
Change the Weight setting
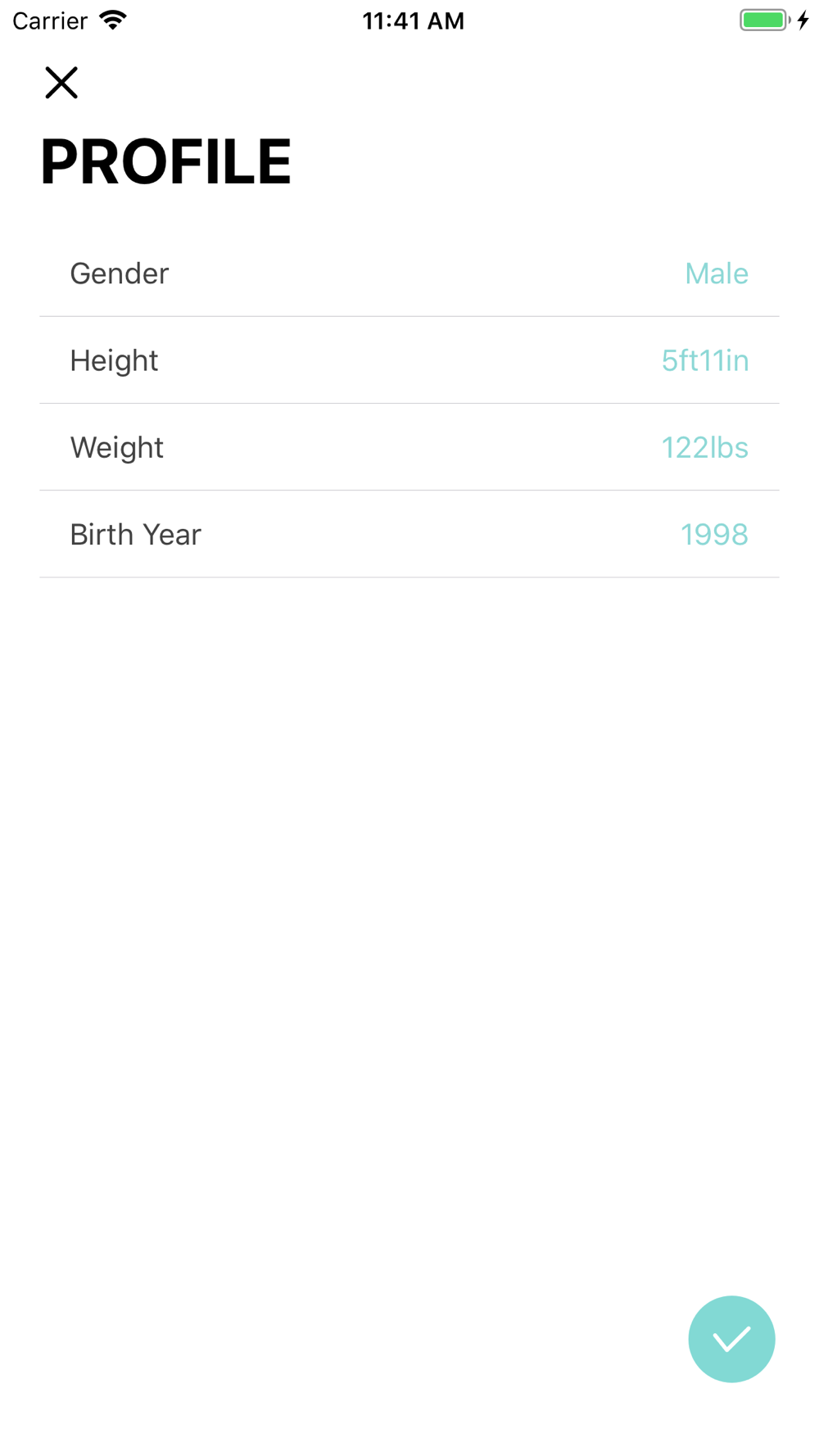pyautogui.click(x=409, y=447)
